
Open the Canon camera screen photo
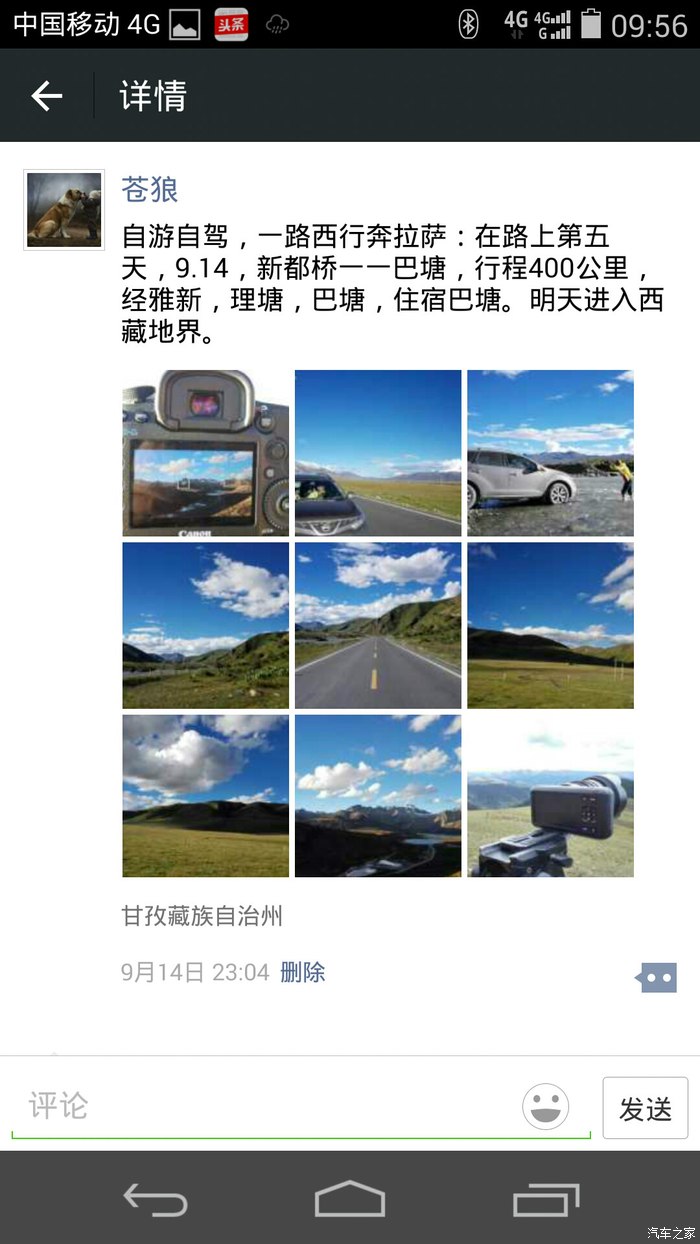click(205, 453)
